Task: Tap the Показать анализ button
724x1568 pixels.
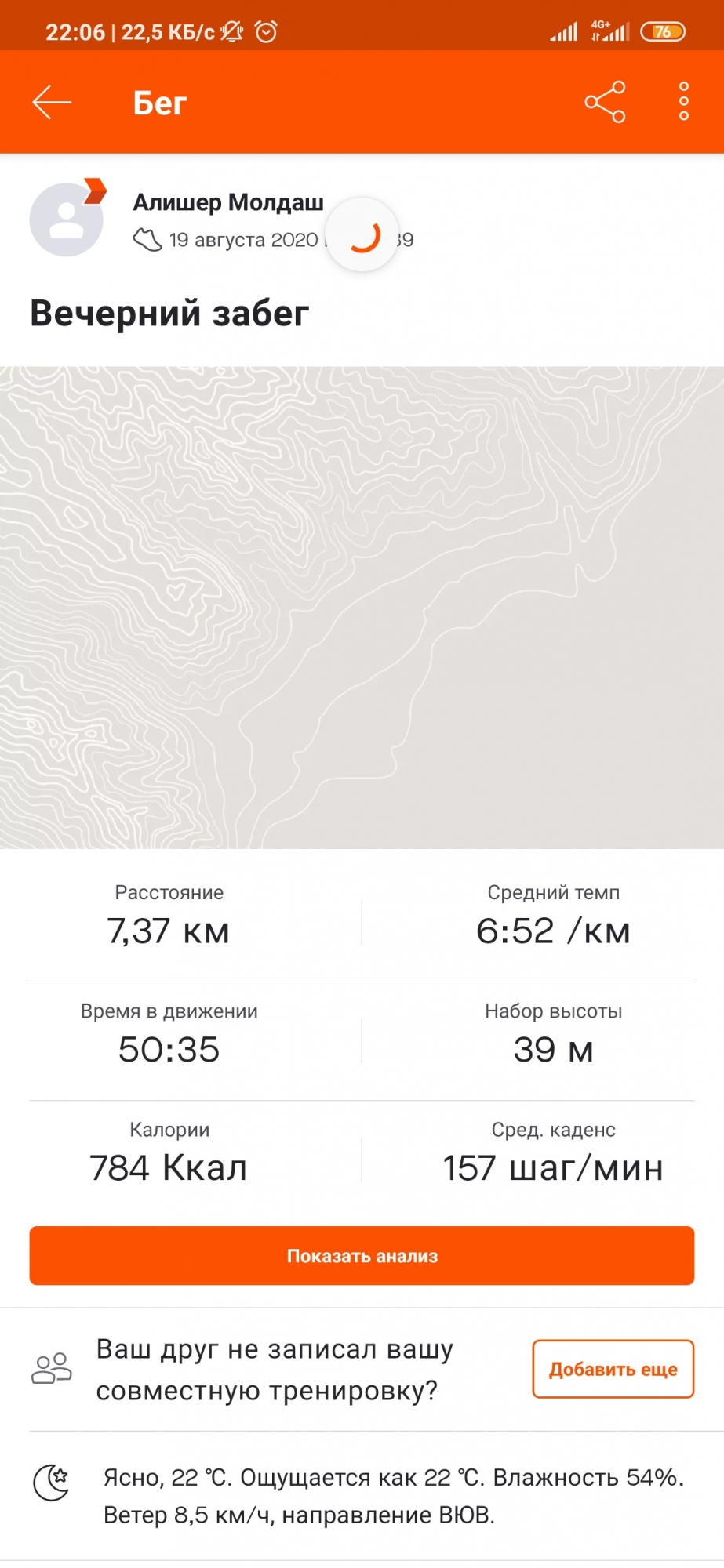Action: (362, 1256)
